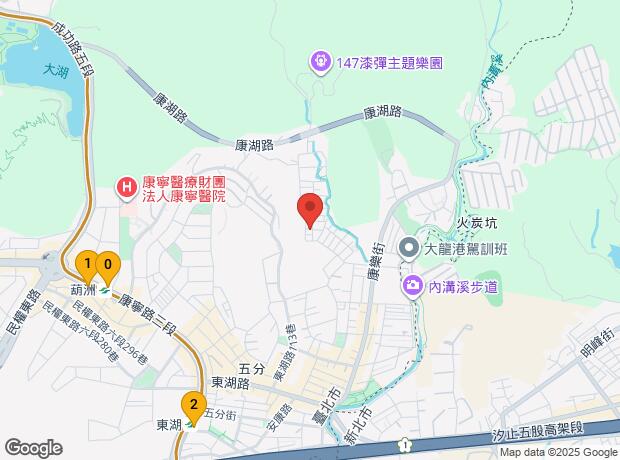This screenshot has width=620, height=460.
Task: Select the orange marker numbered 0
Action: click(x=108, y=267)
